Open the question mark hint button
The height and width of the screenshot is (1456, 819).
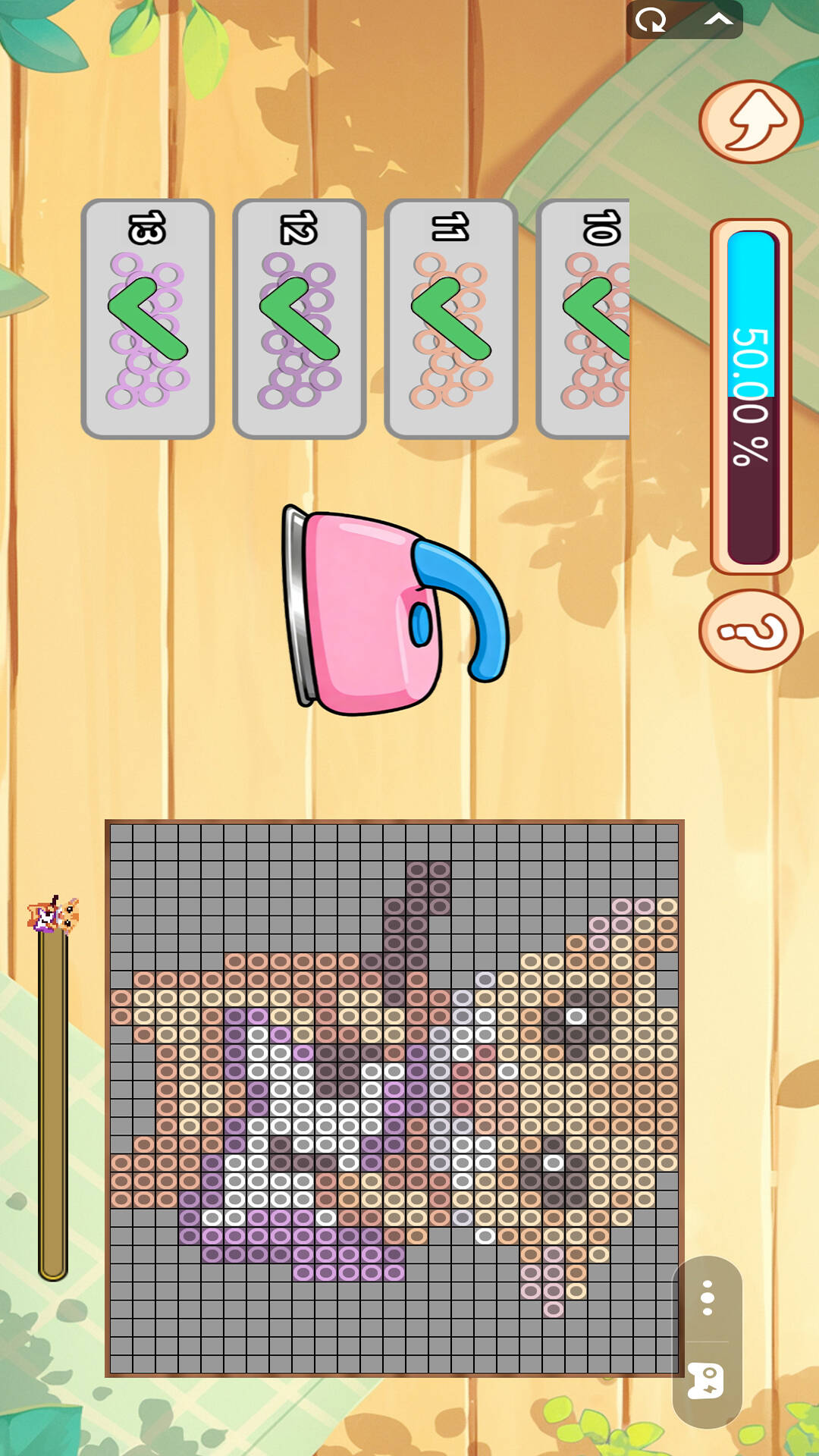pos(750,631)
